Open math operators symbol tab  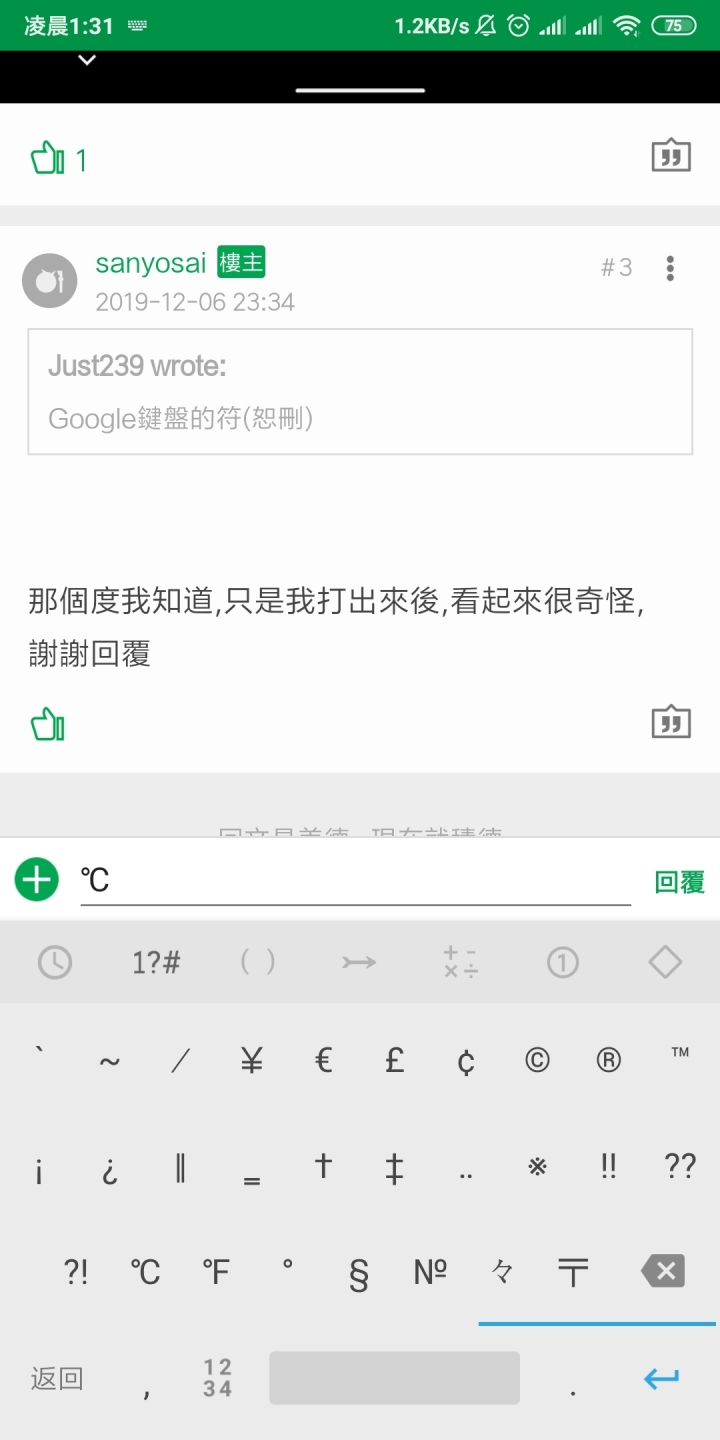461,963
